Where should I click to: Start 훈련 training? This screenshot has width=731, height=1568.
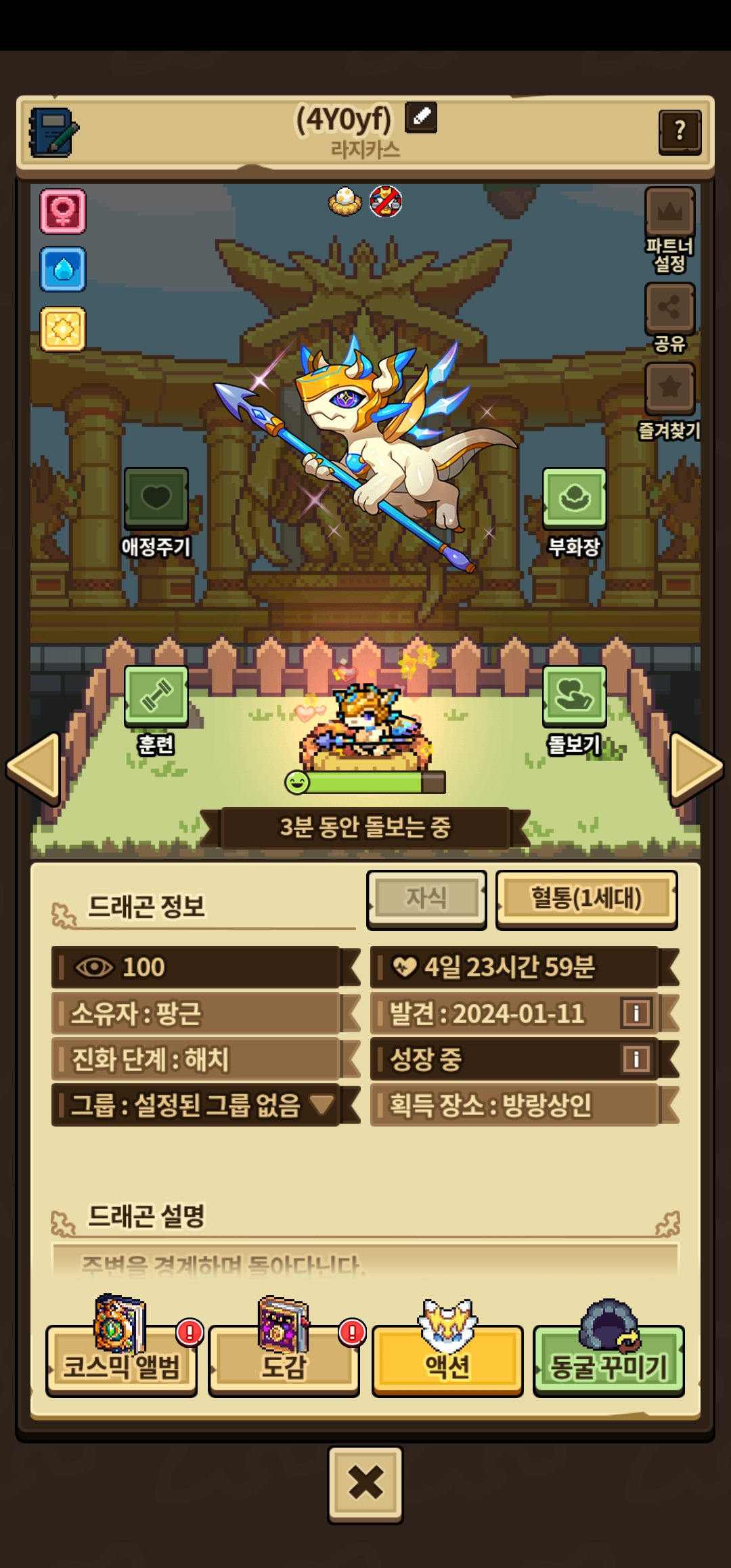click(156, 697)
